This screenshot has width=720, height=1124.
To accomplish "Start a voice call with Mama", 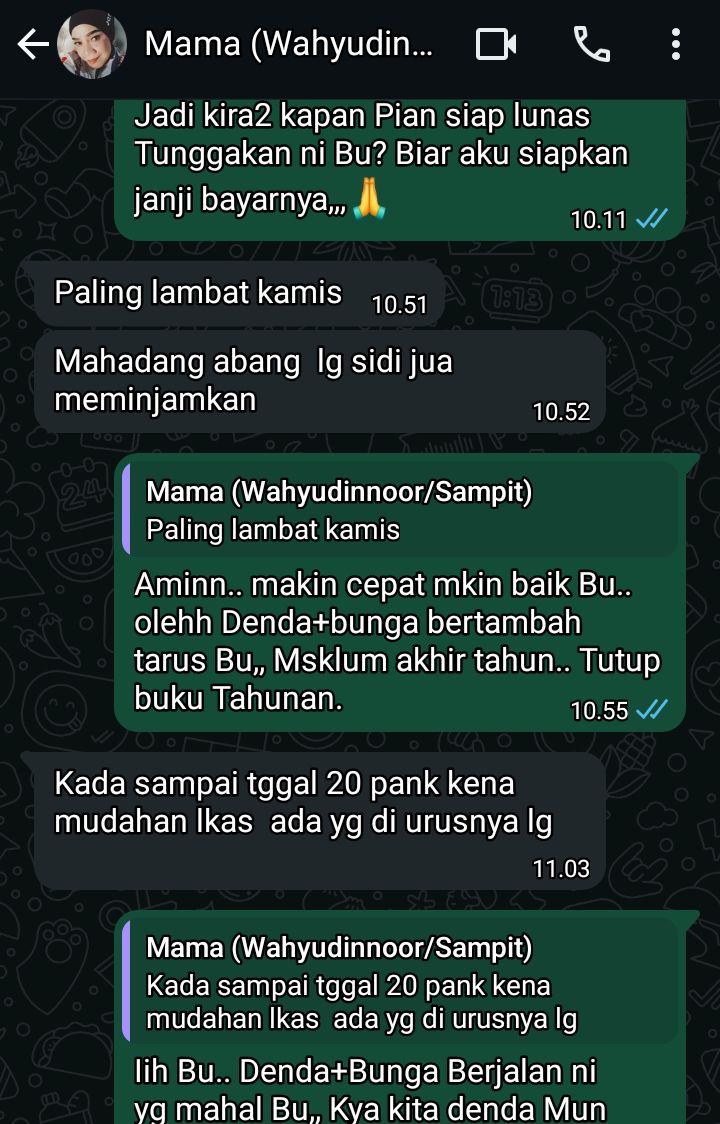I will [x=591, y=44].
